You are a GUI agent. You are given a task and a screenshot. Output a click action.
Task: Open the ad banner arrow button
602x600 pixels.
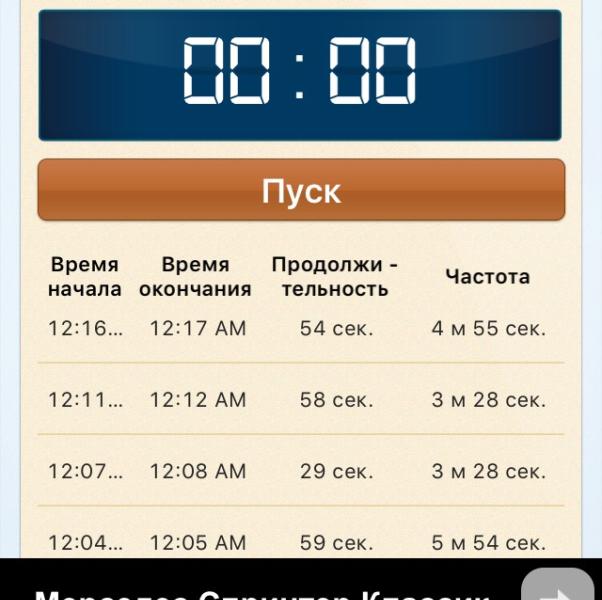pyautogui.click(x=557, y=584)
